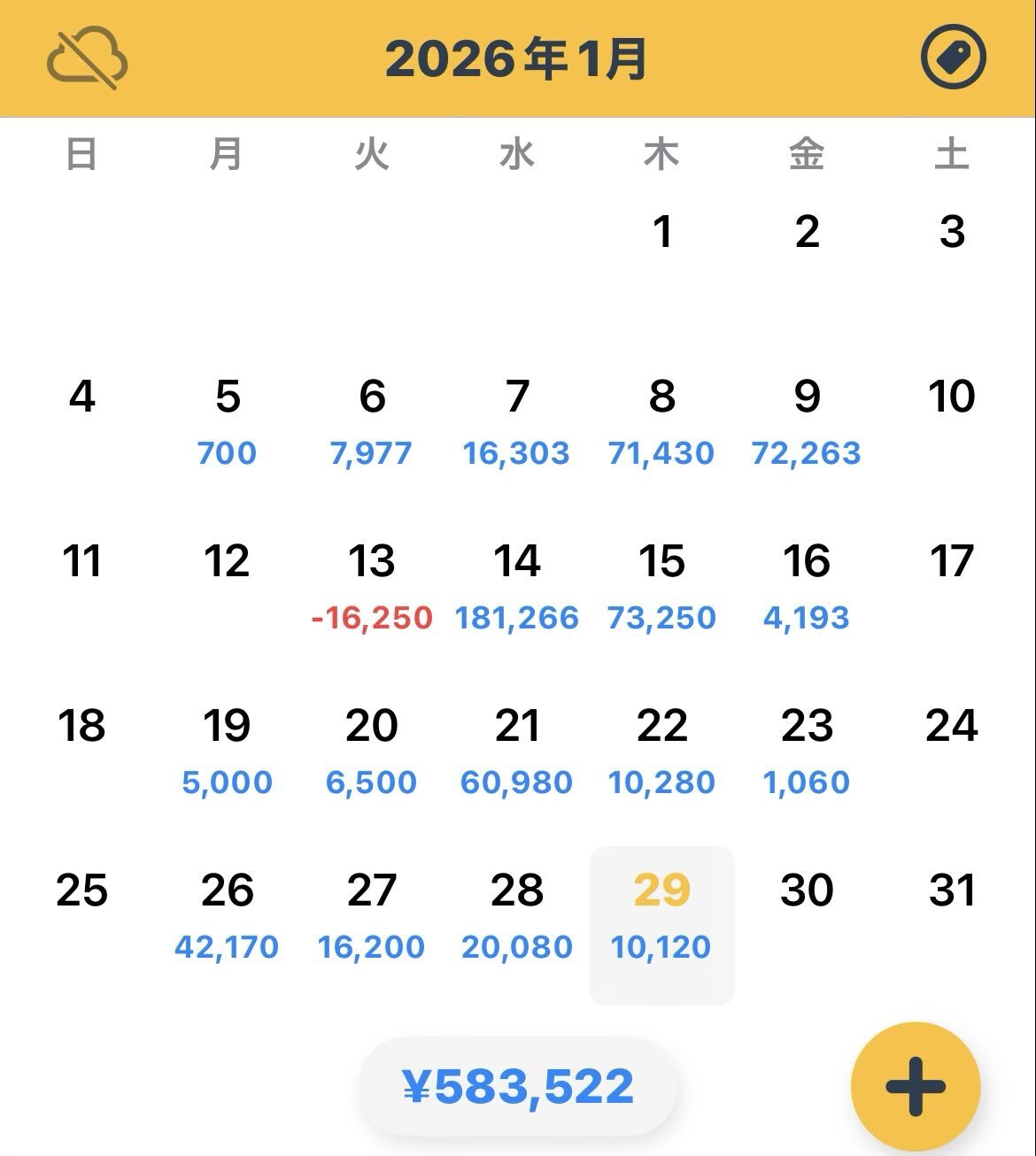The image size is (1036, 1156).
Task: Tap the cloud sync off icon
Action: tap(87, 58)
